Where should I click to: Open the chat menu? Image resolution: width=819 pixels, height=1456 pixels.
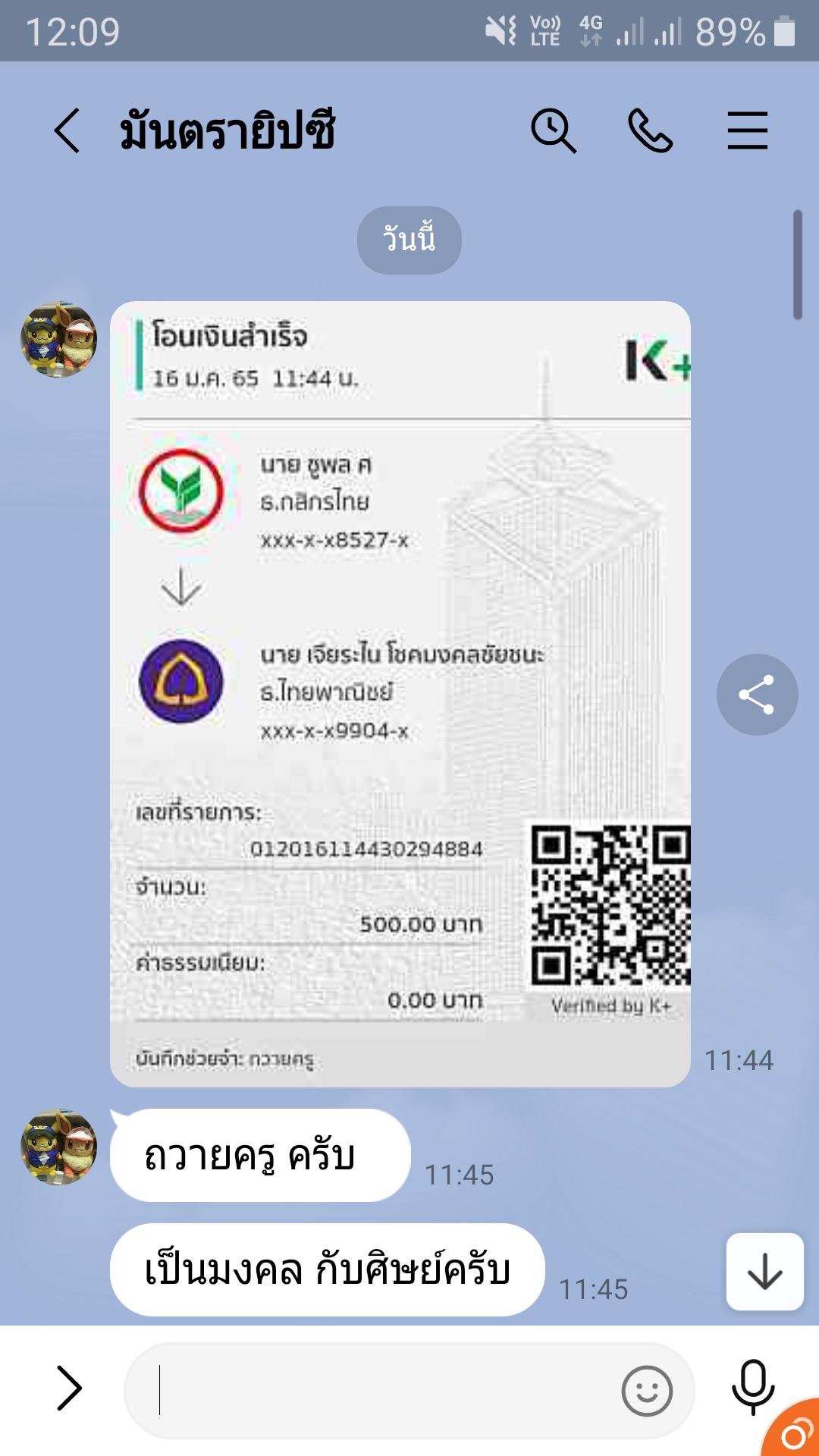point(747,130)
